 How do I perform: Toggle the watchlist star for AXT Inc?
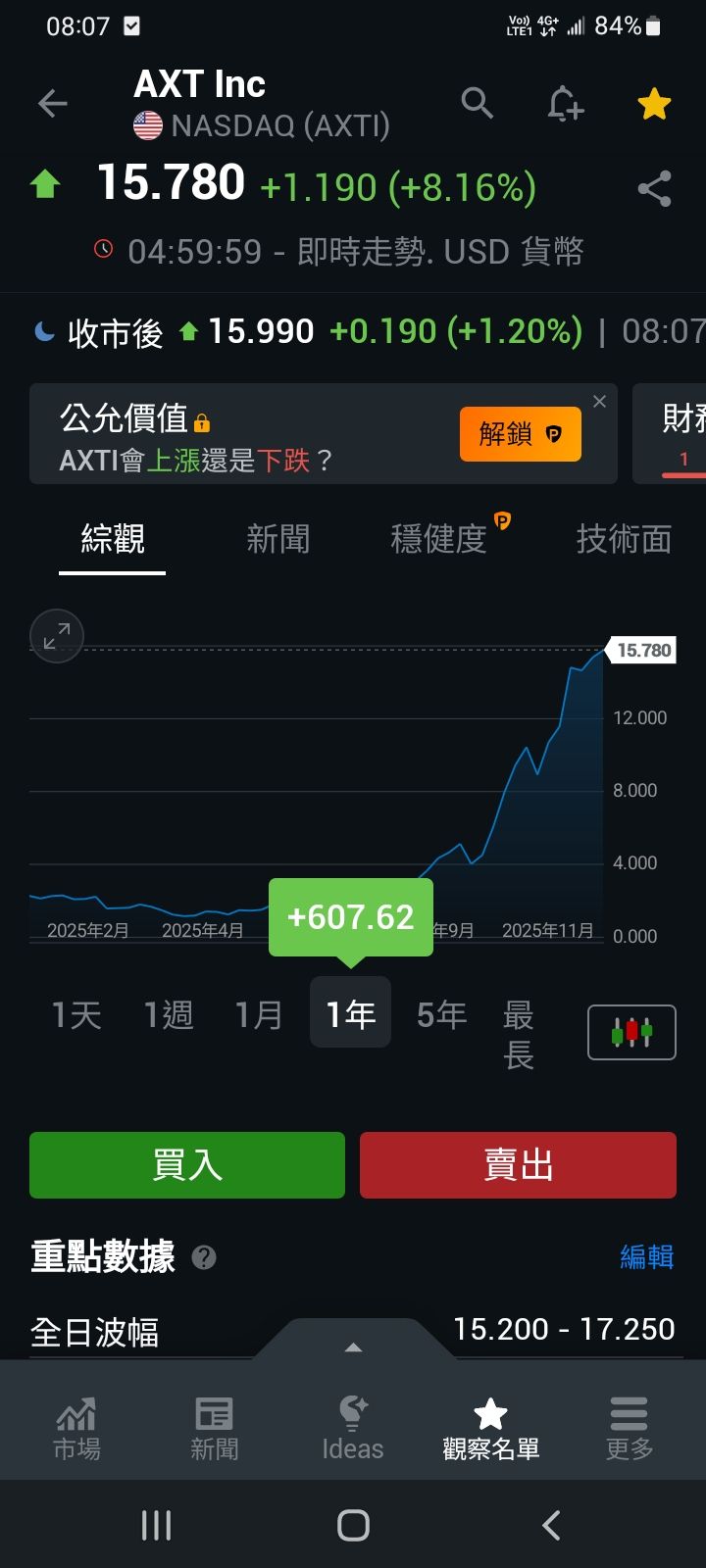(x=653, y=103)
